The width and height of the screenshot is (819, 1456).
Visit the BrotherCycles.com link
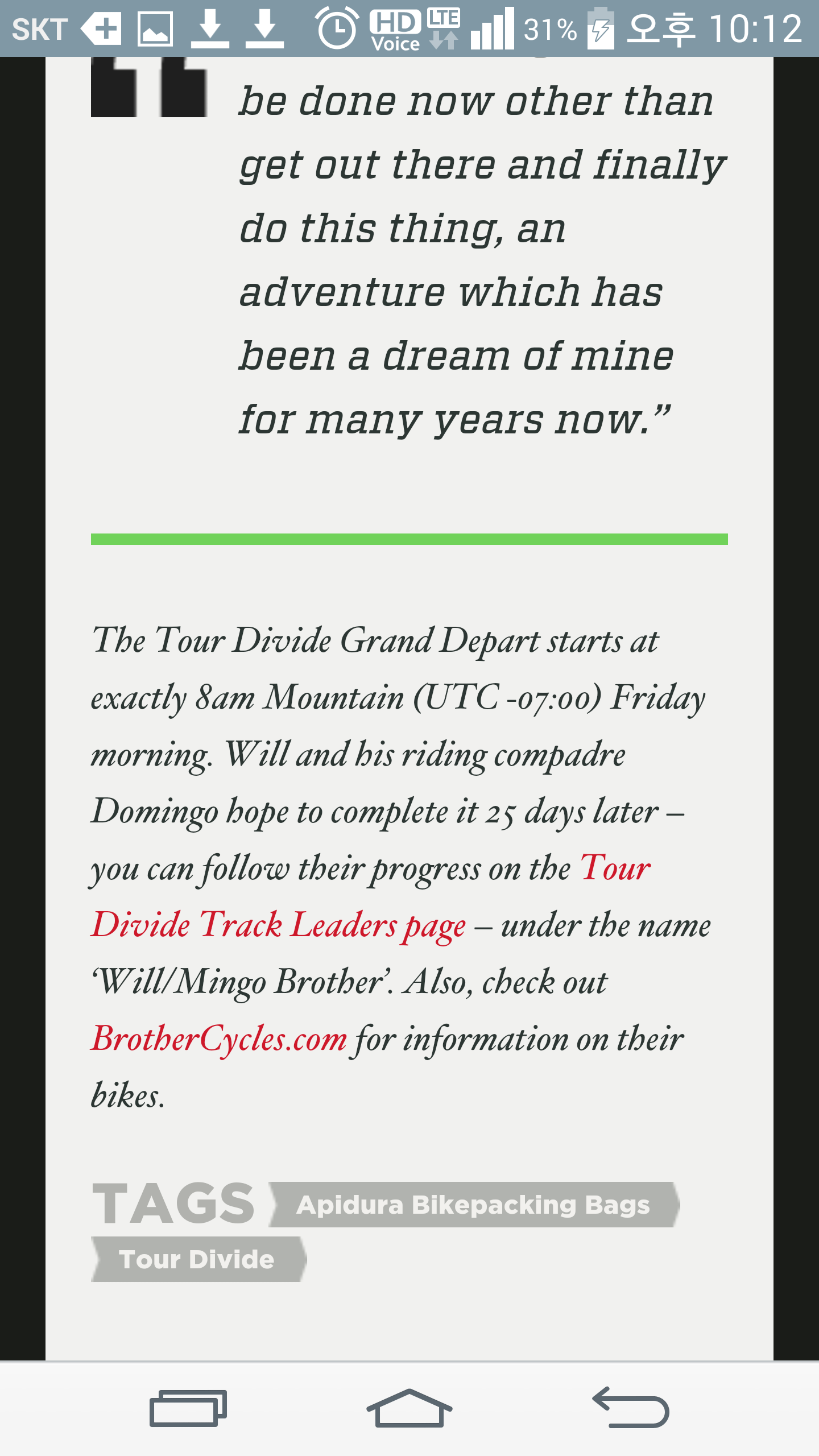click(220, 1039)
